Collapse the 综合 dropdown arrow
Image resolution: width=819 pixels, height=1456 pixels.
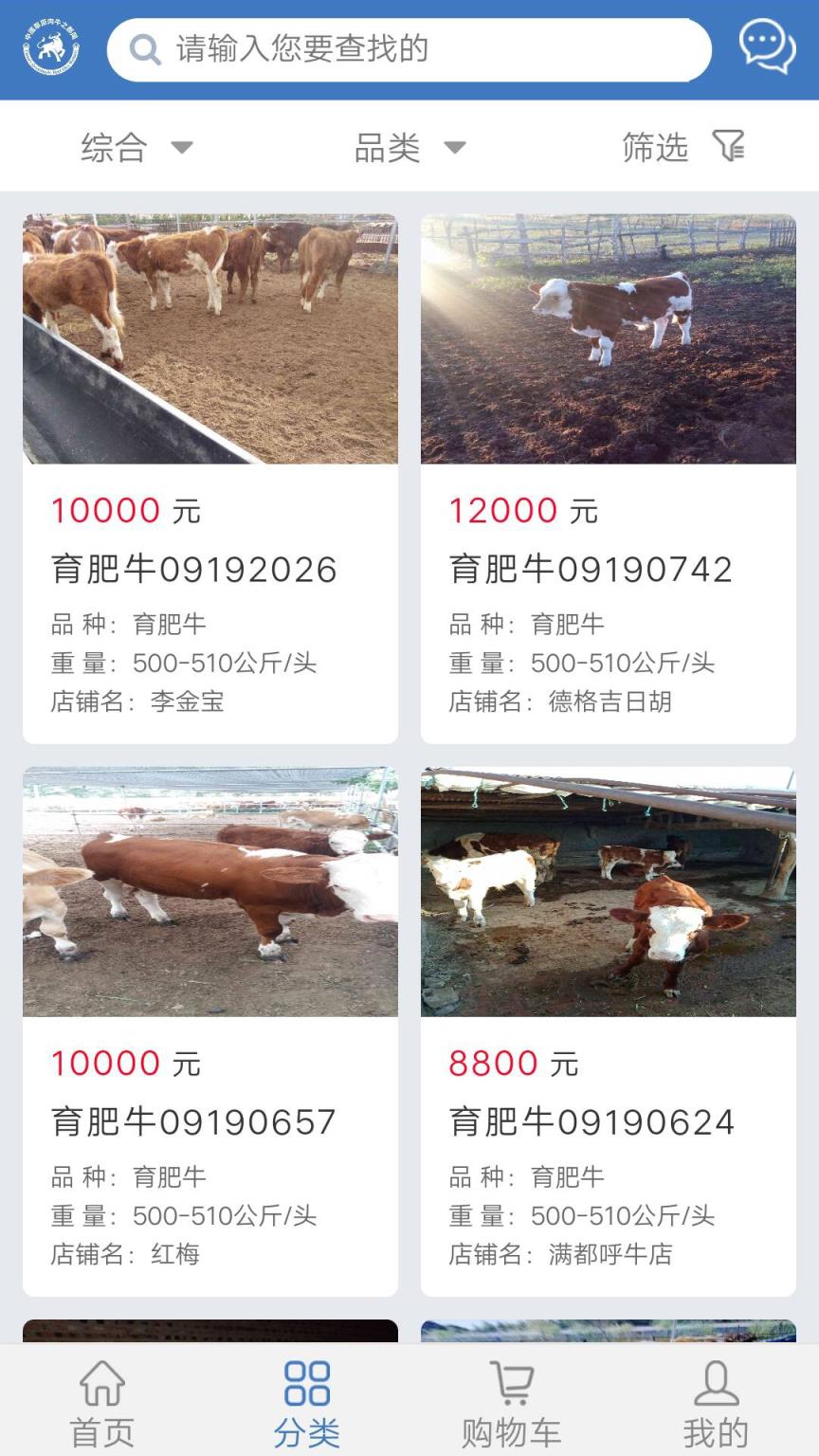click(183, 148)
